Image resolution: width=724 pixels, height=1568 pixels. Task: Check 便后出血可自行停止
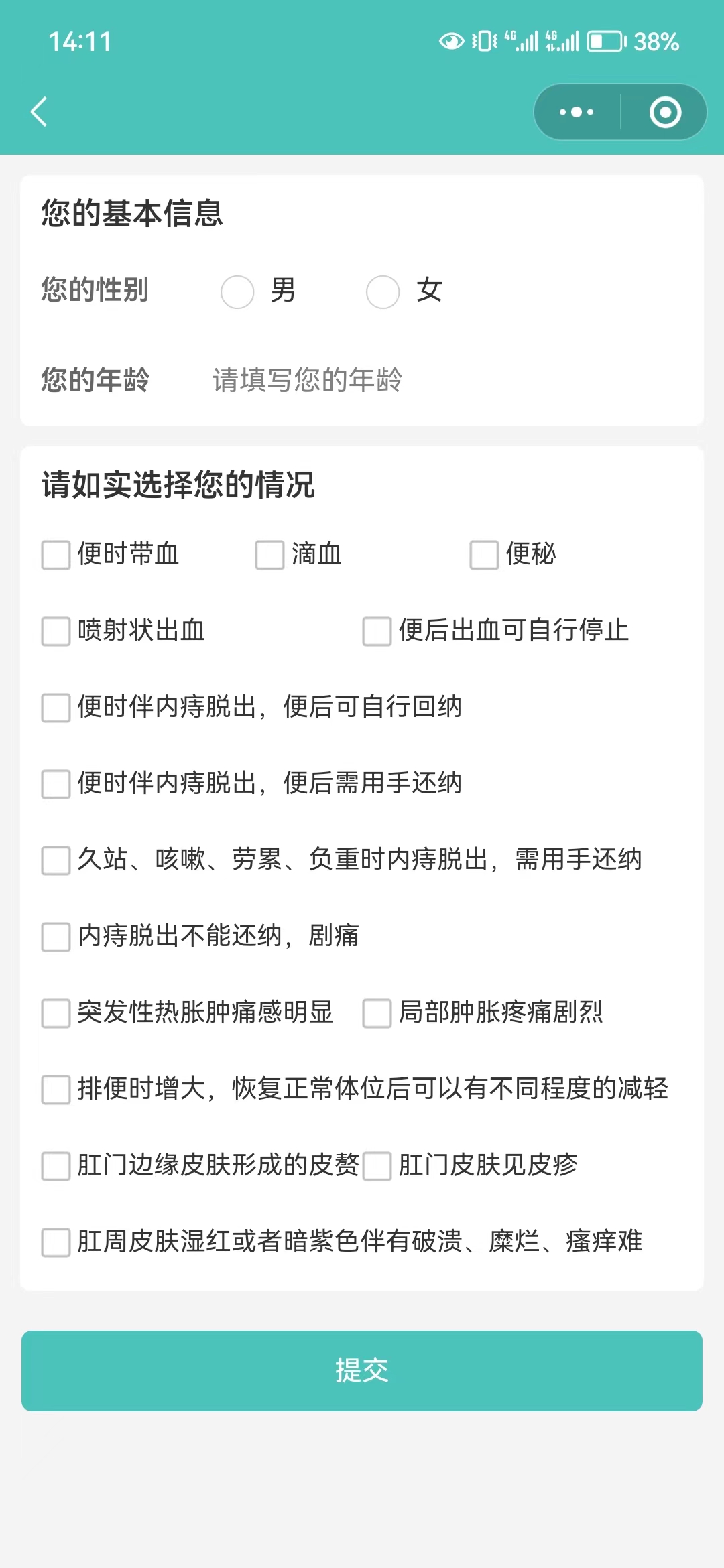pyautogui.click(x=377, y=631)
